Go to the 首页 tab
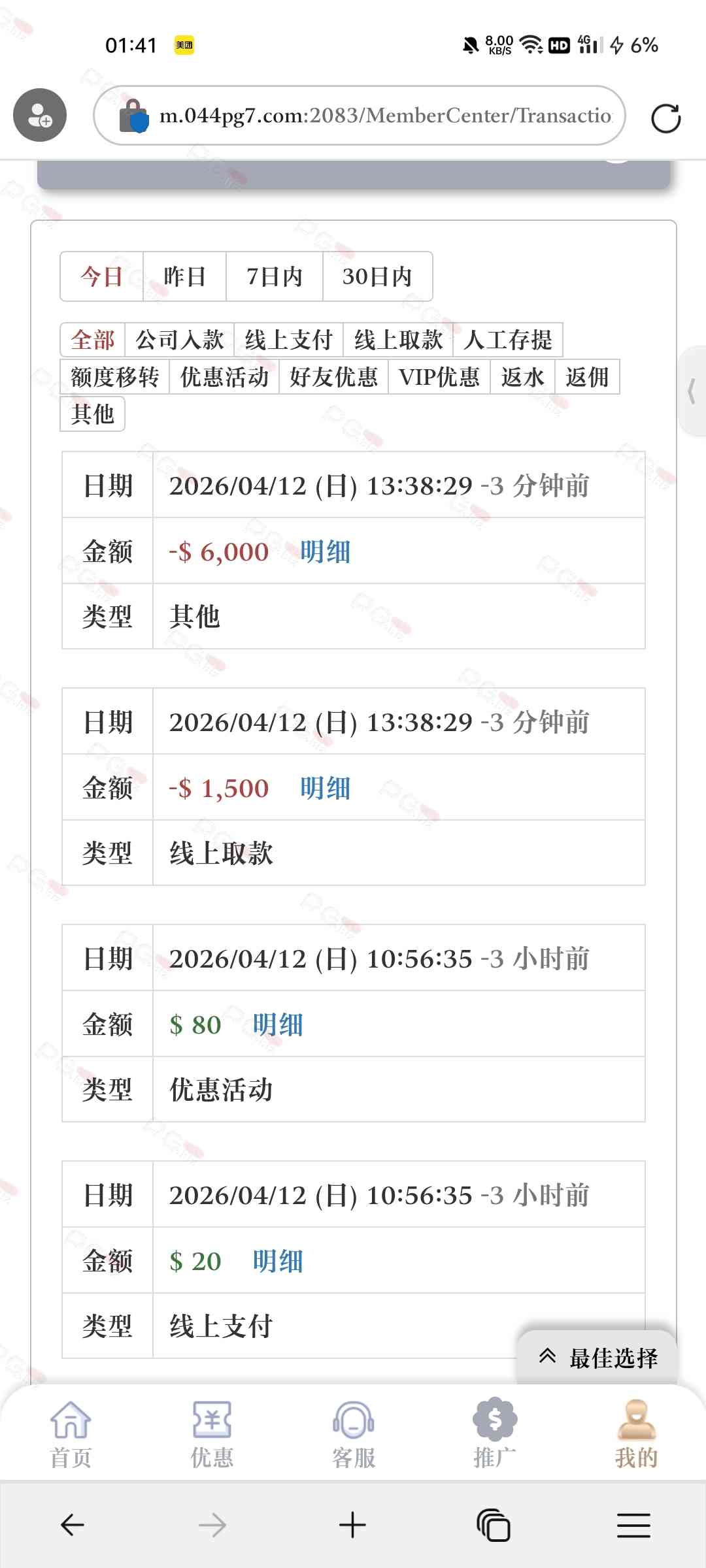706x1568 pixels. point(71,1433)
